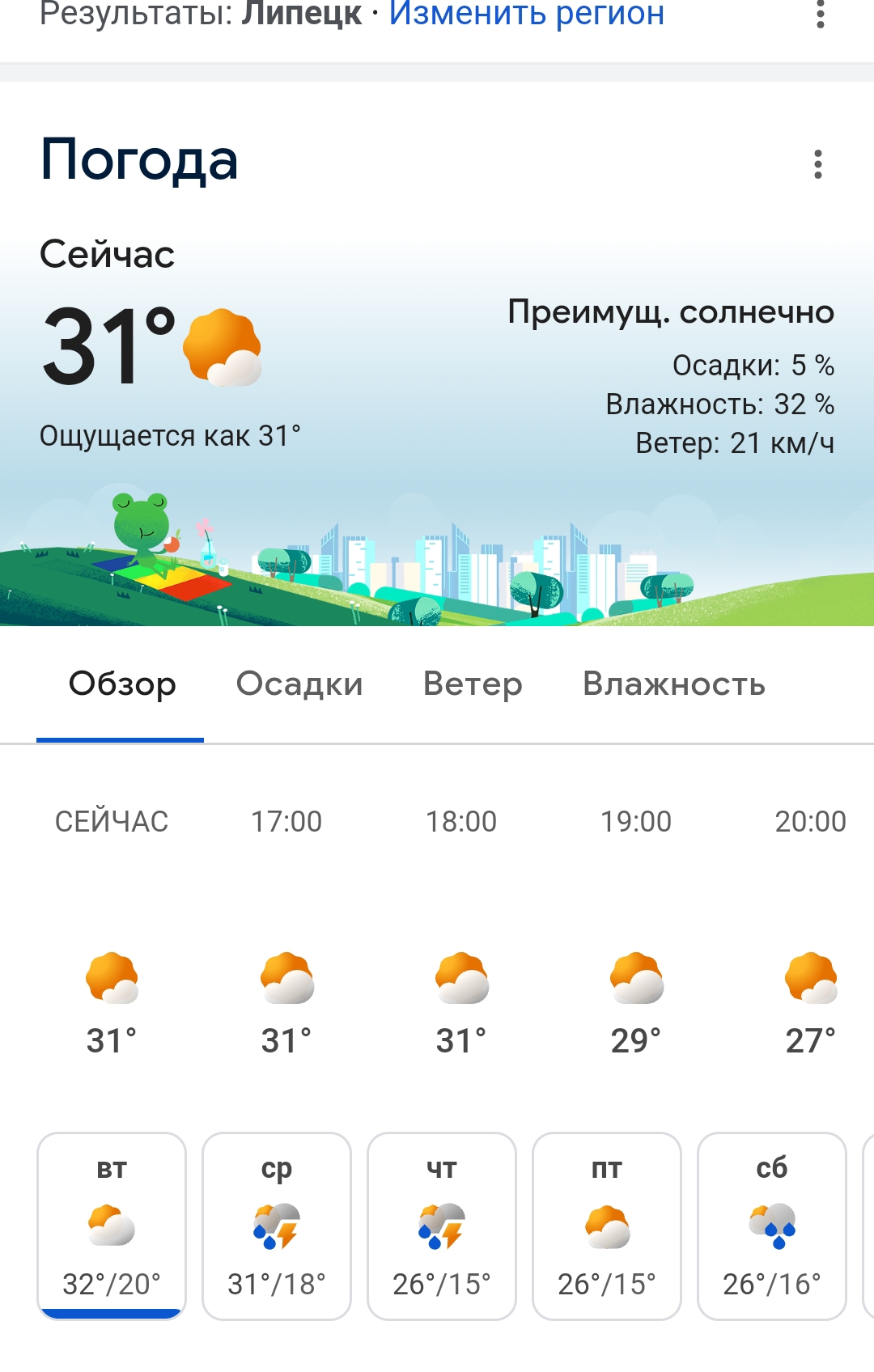Click the blue underline indicator under Обзор
The image size is (874, 1372).
click(x=121, y=739)
